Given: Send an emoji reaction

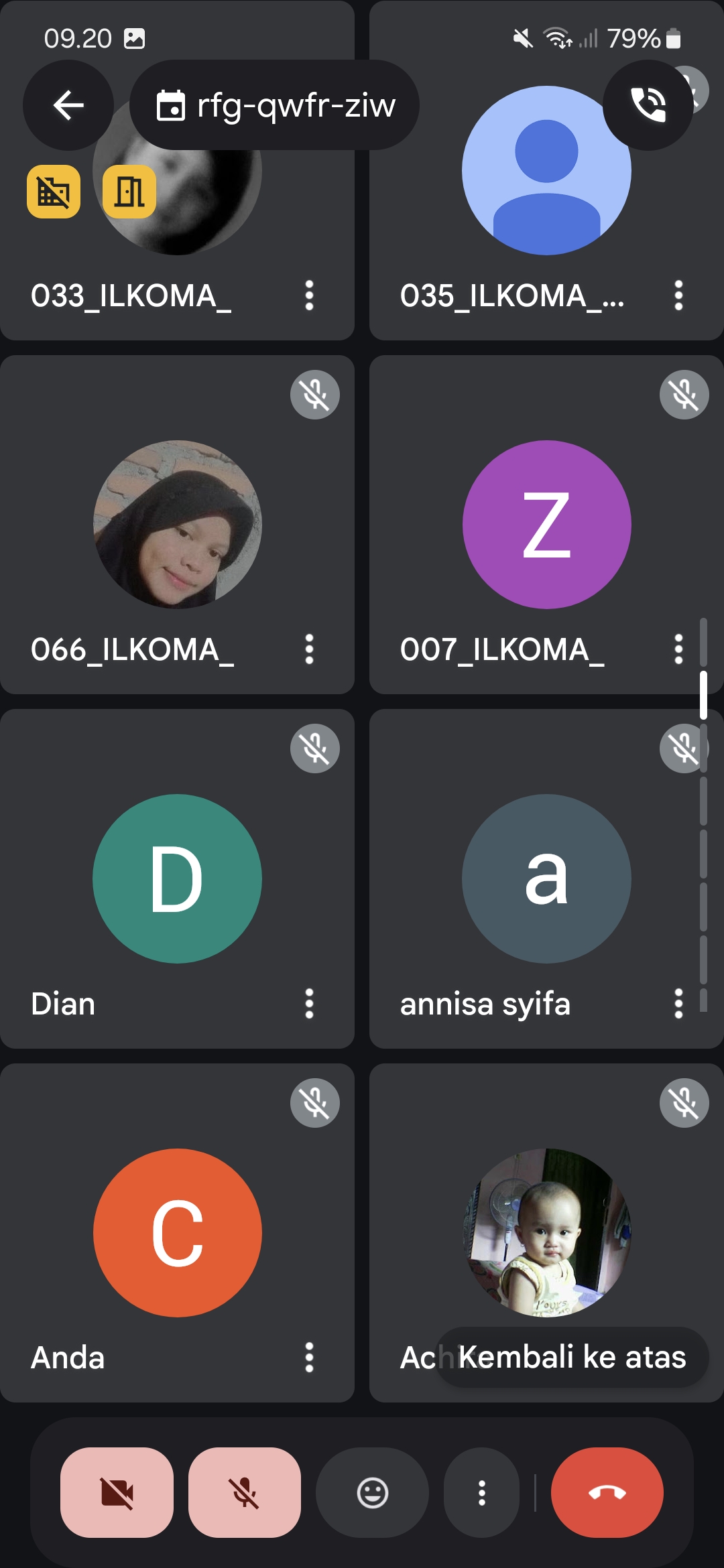Looking at the screenshot, I should pyautogui.click(x=372, y=1493).
